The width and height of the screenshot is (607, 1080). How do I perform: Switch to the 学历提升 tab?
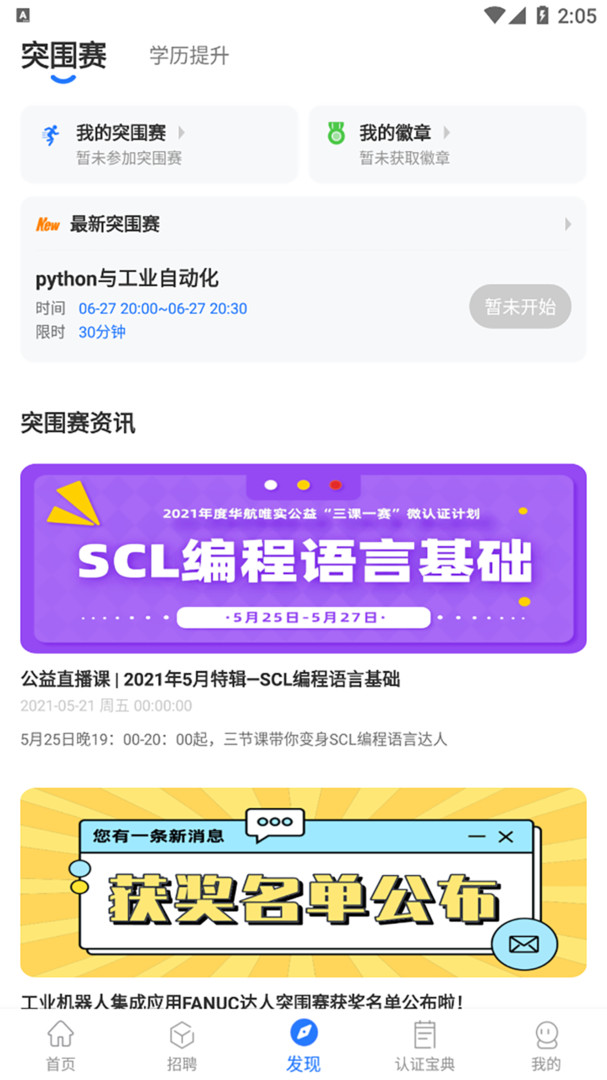tap(189, 56)
